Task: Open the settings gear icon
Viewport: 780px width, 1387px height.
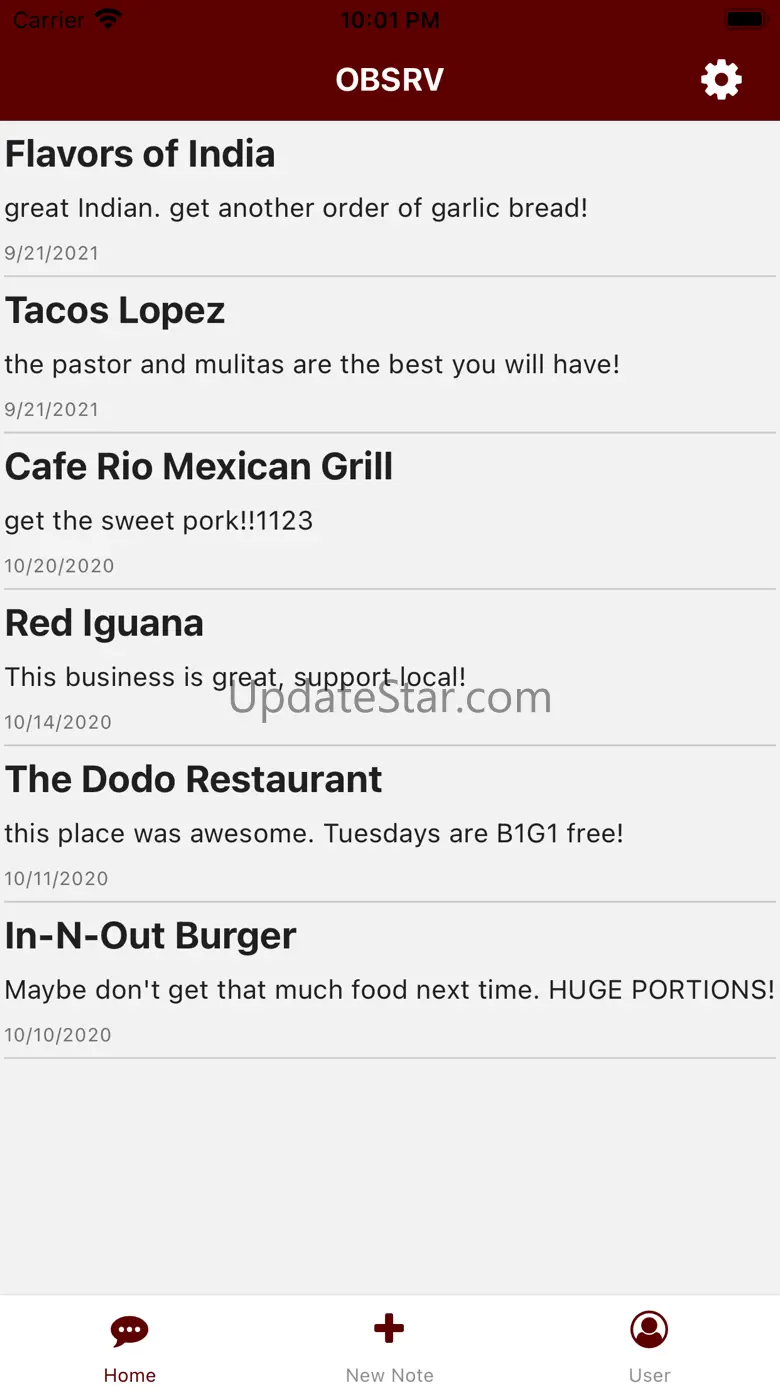Action: tap(721, 79)
